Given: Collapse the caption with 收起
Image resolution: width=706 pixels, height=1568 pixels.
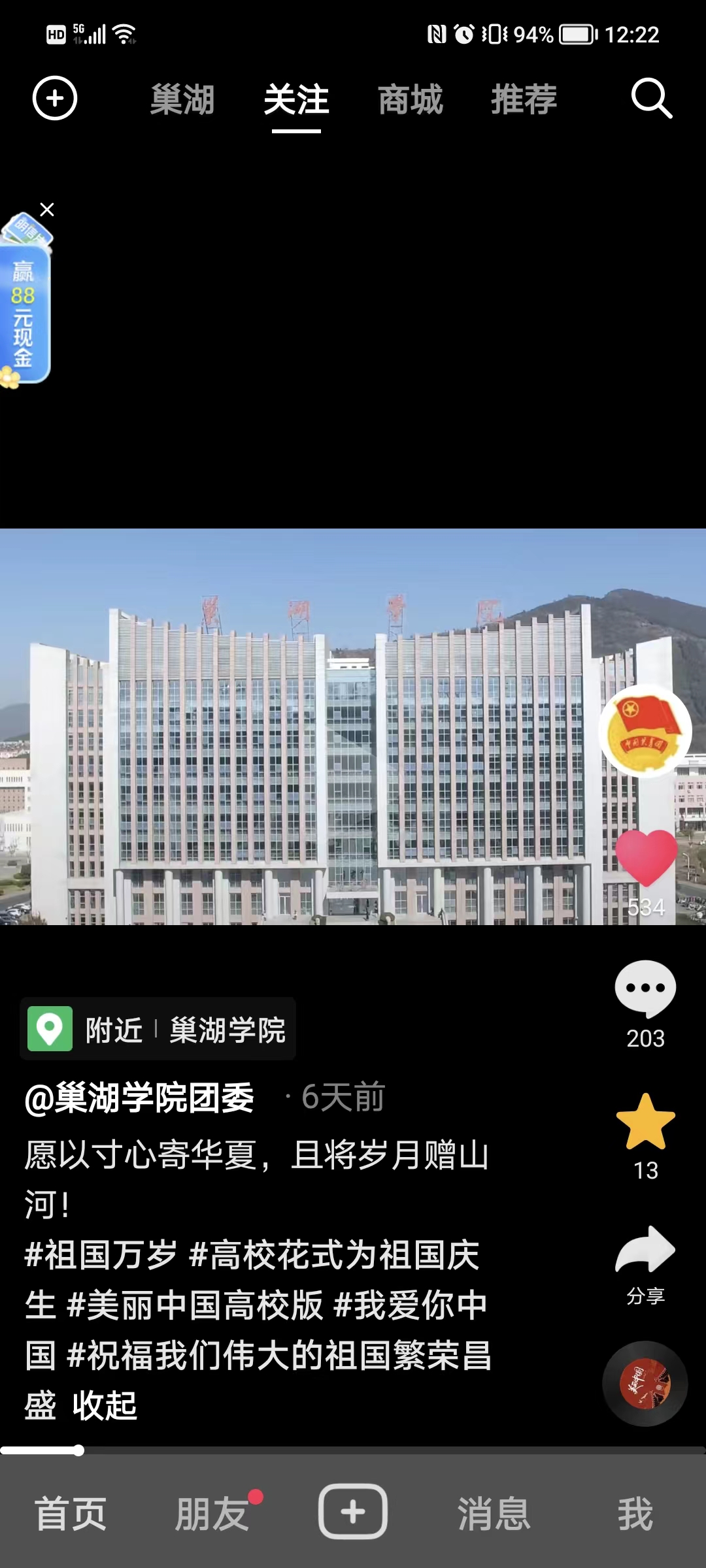Looking at the screenshot, I should [x=105, y=1405].
